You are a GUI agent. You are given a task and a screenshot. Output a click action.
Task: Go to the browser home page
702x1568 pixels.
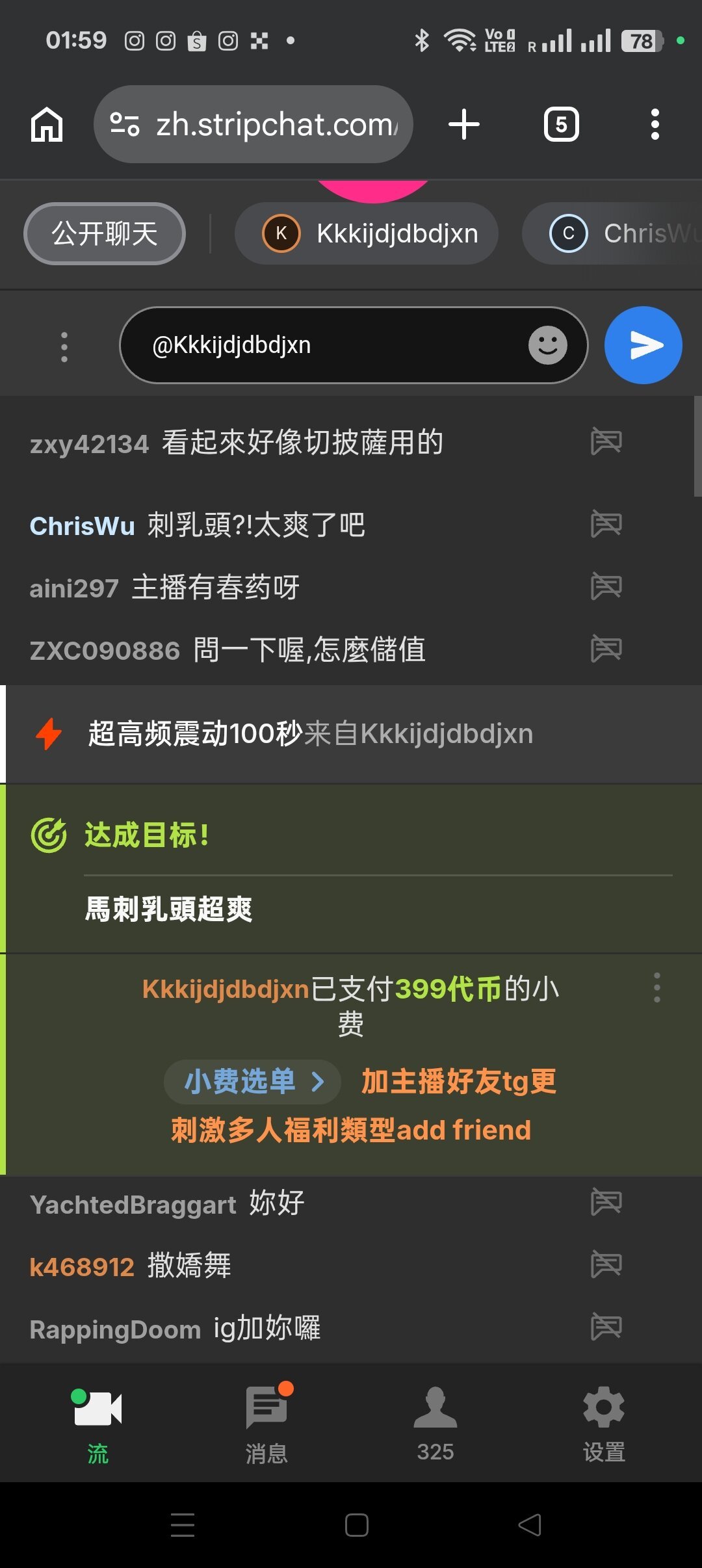(47, 124)
